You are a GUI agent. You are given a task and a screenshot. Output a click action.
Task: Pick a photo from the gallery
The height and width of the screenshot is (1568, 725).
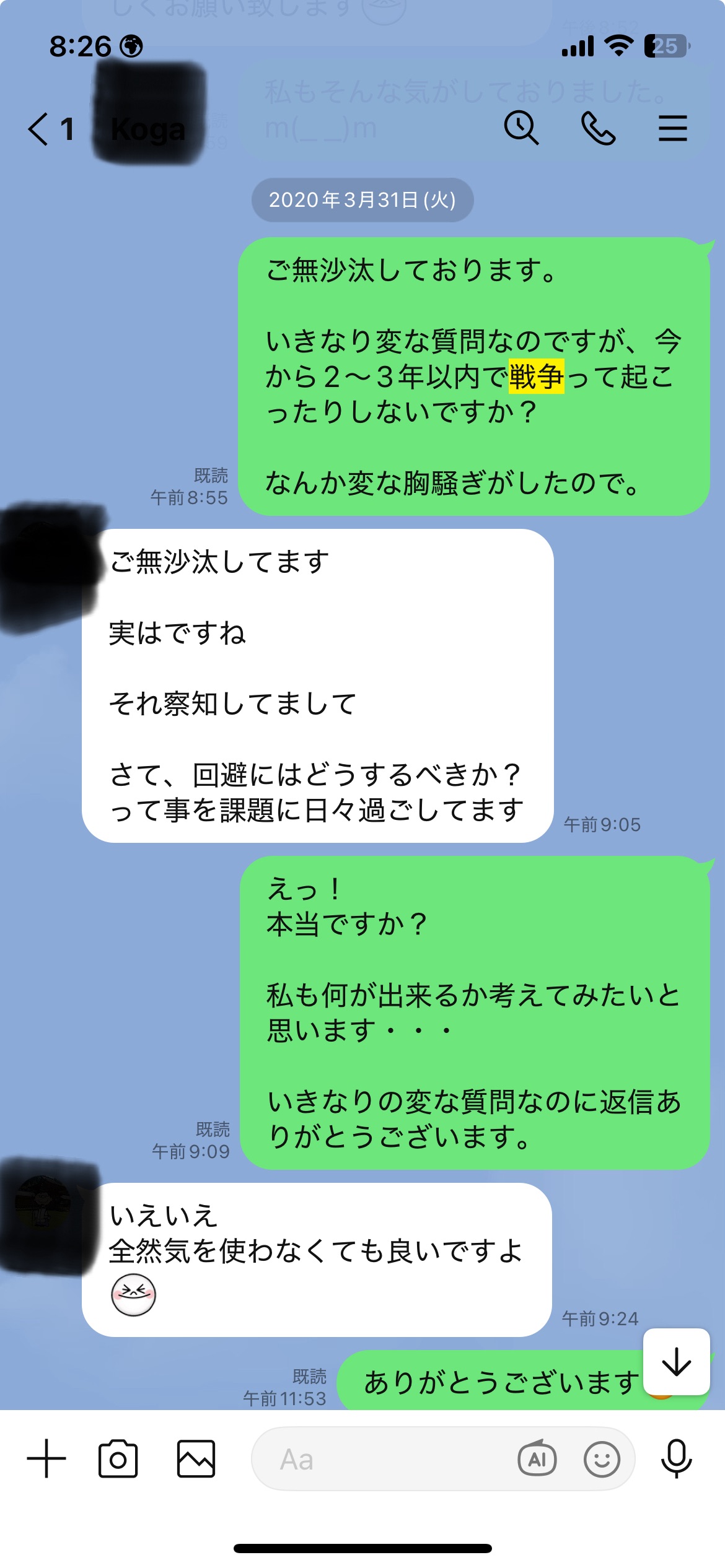click(x=196, y=1458)
